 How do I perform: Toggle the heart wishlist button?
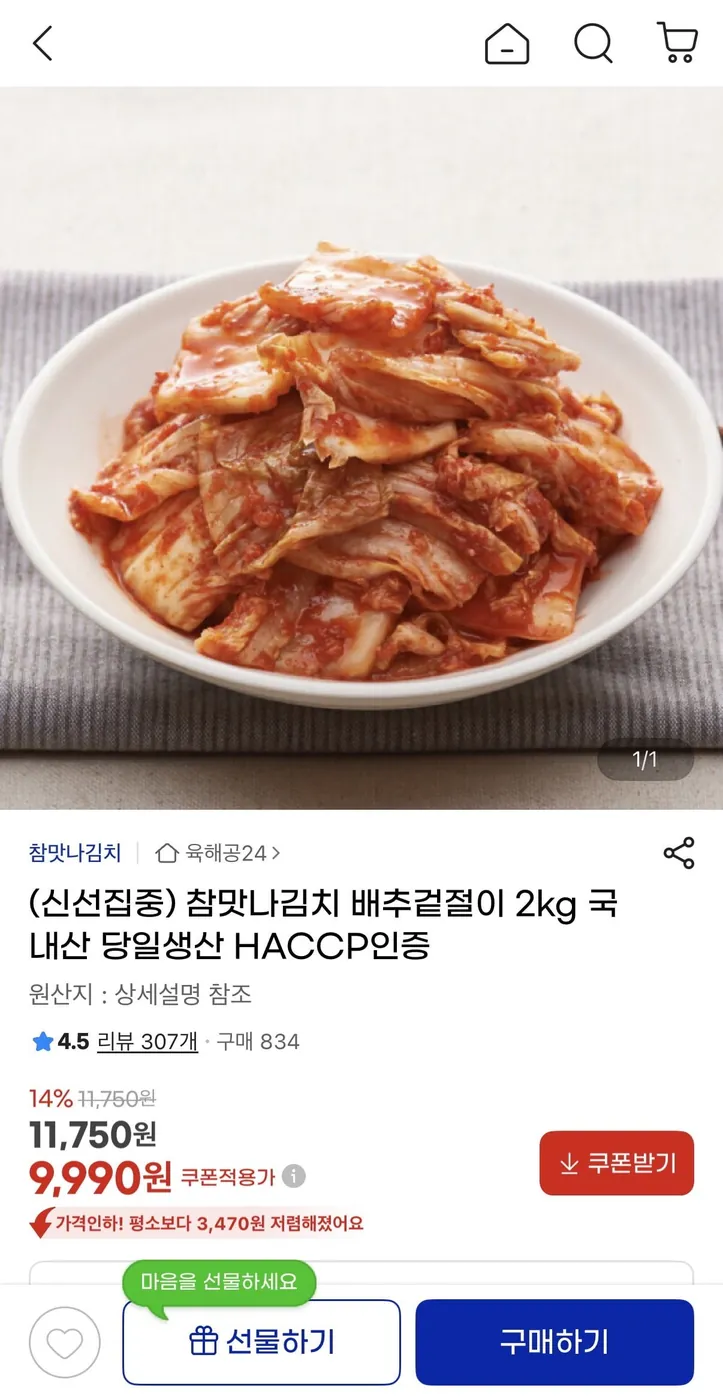click(x=64, y=1341)
